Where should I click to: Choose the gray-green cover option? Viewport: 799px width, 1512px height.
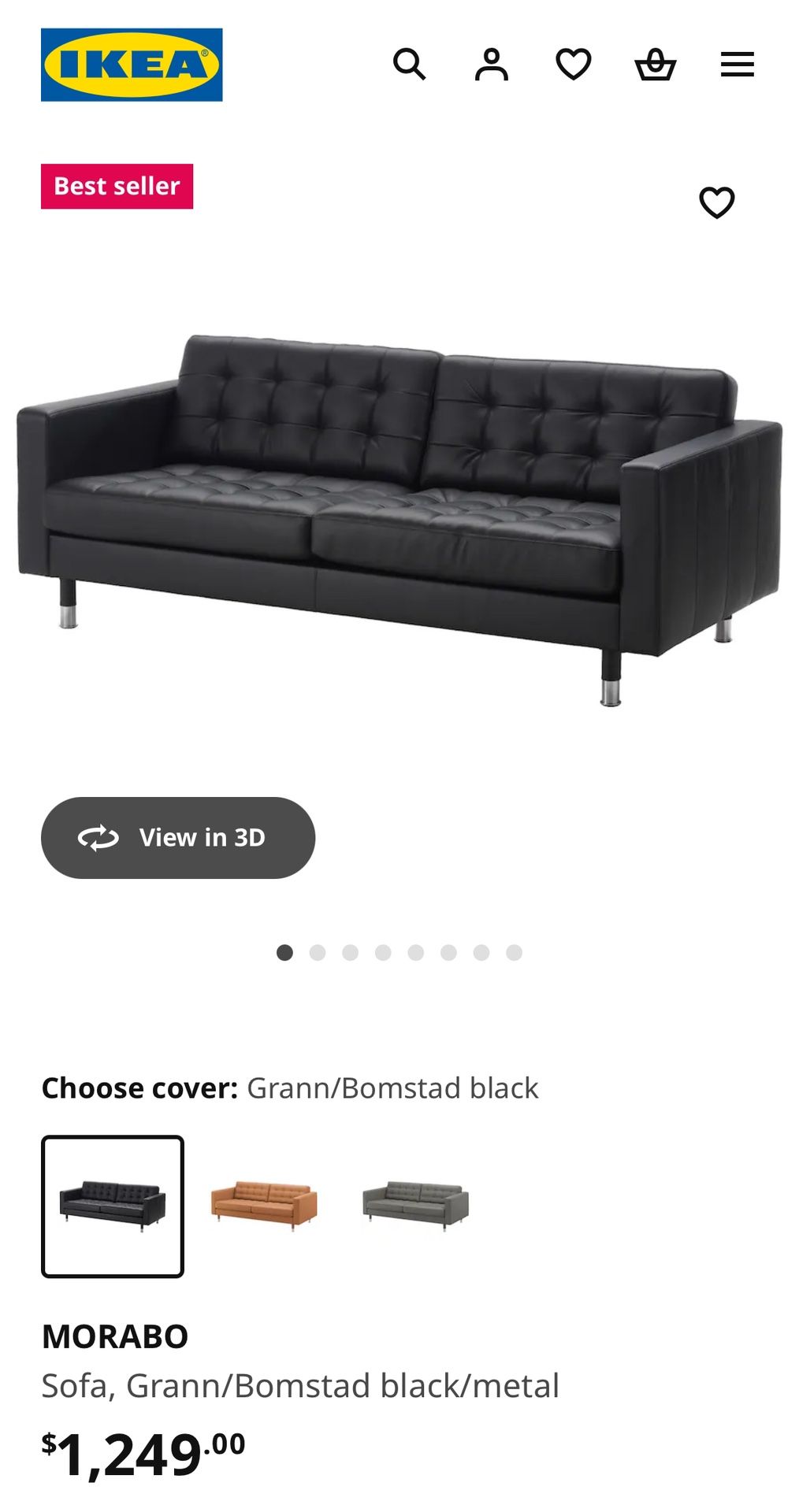point(415,1204)
